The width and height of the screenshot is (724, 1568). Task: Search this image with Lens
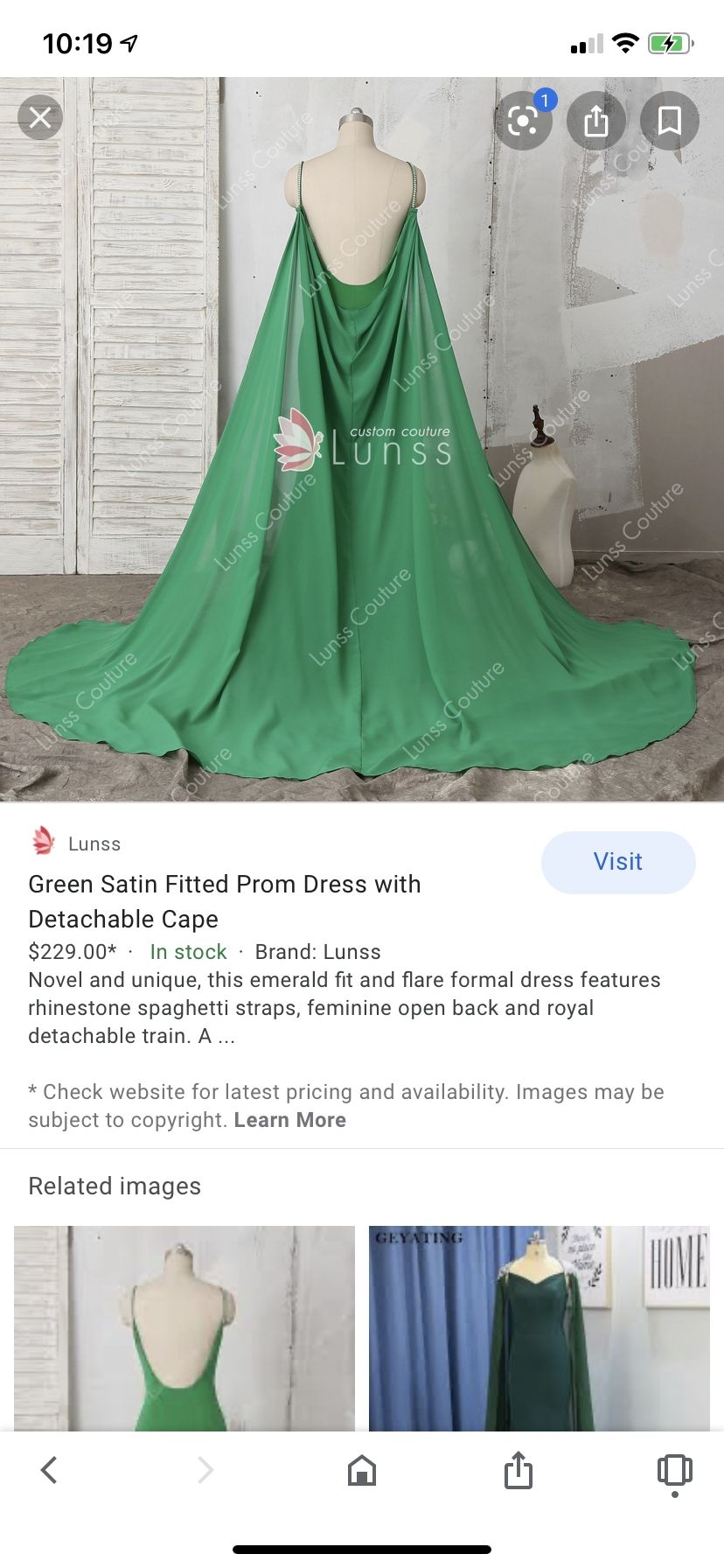[x=523, y=121]
